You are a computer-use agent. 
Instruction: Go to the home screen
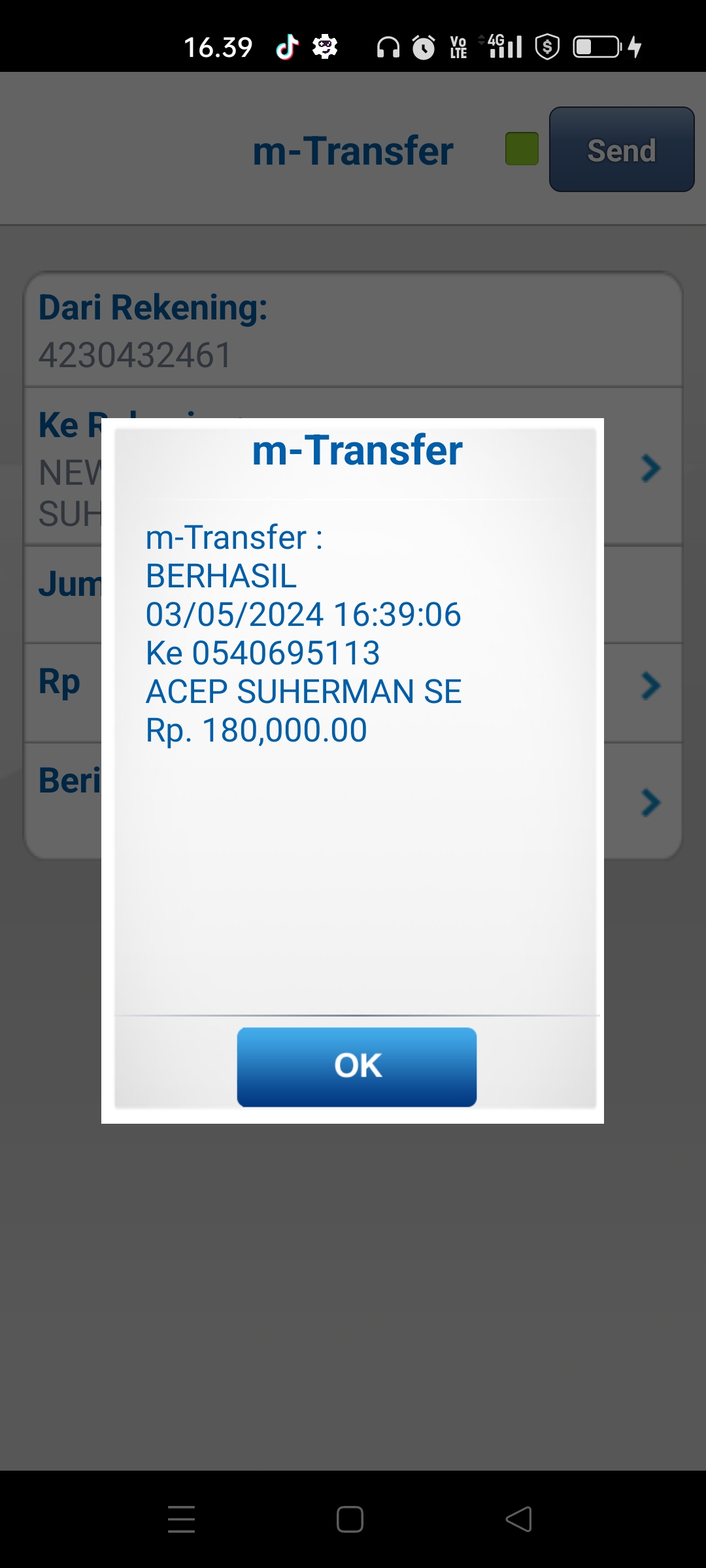tap(350, 1519)
